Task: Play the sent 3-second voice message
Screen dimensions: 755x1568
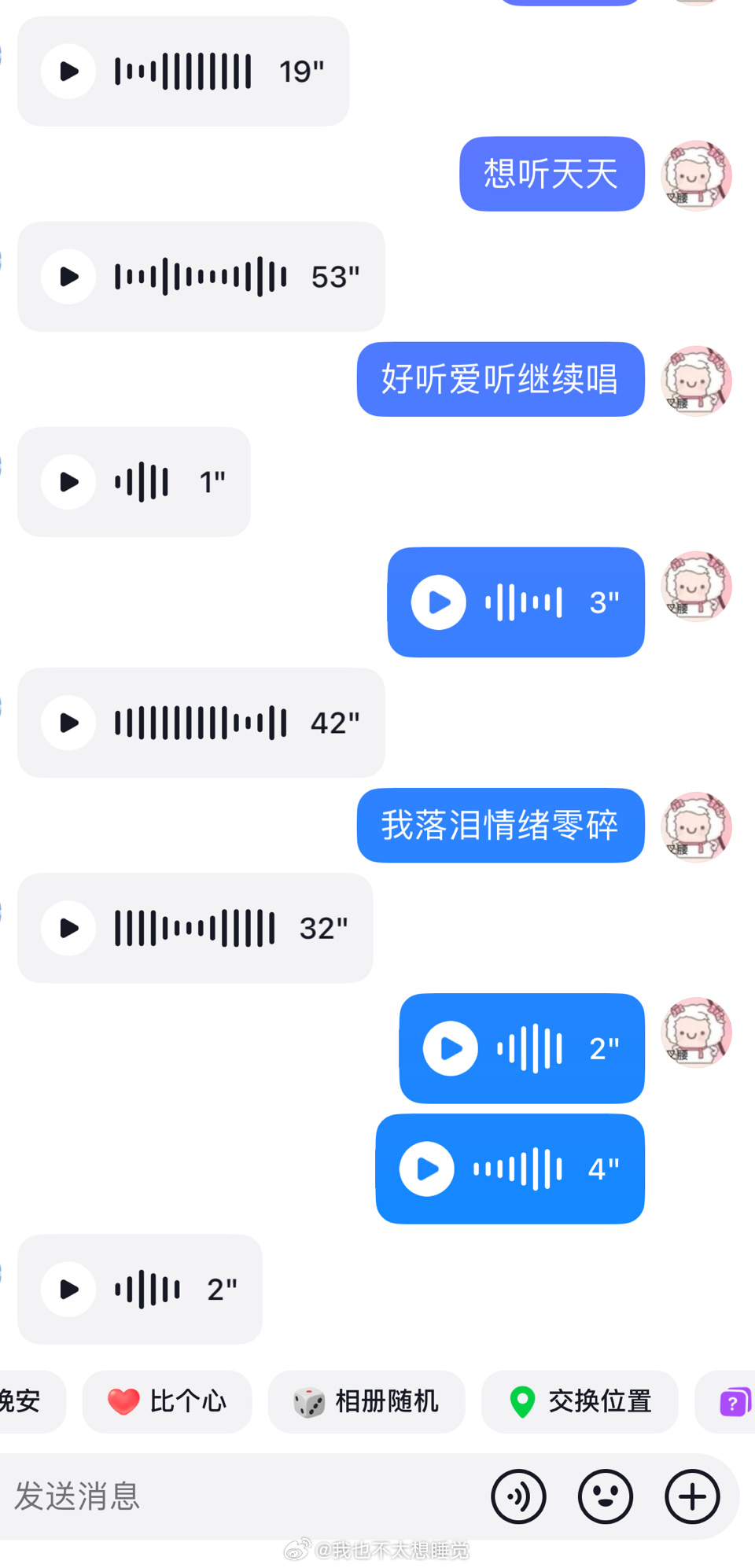Action: click(x=439, y=602)
